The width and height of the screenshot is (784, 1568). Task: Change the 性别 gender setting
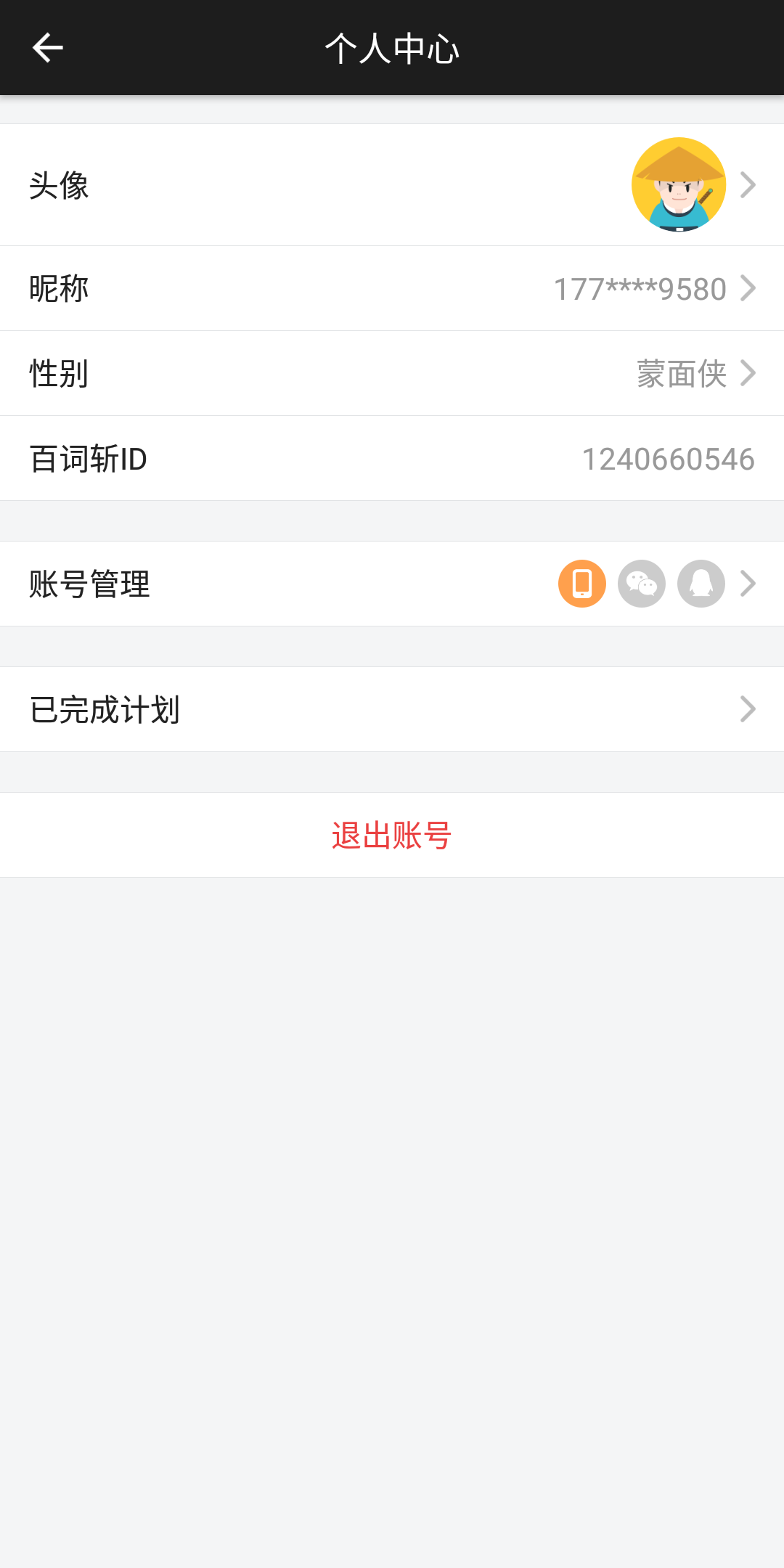(392, 374)
